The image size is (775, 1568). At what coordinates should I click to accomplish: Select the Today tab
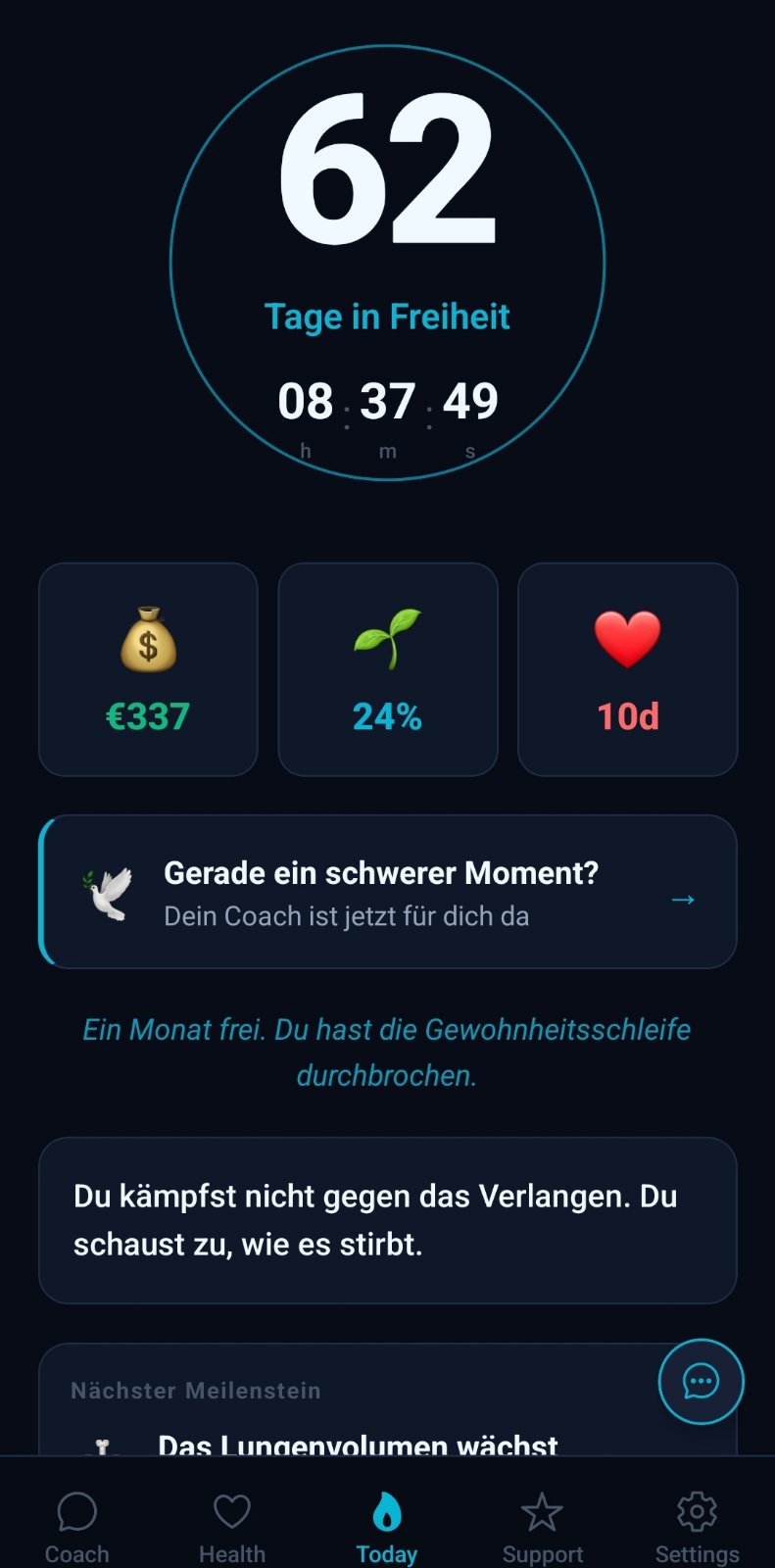click(x=387, y=1527)
